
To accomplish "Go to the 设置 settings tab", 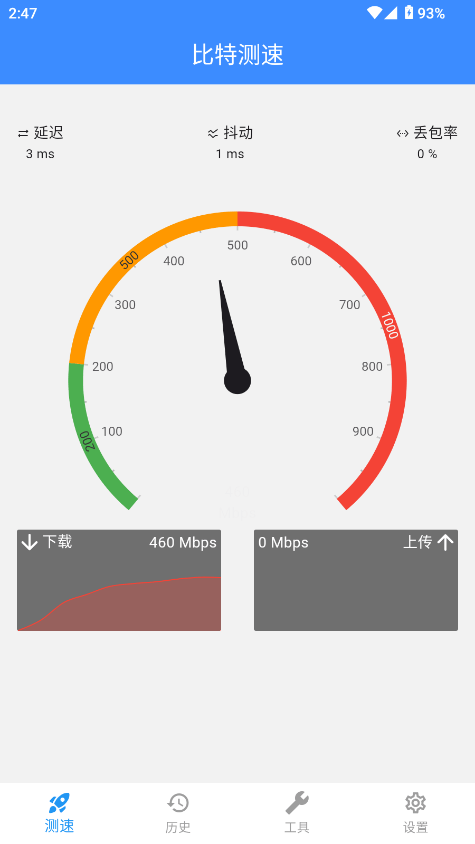I will 415,813.
